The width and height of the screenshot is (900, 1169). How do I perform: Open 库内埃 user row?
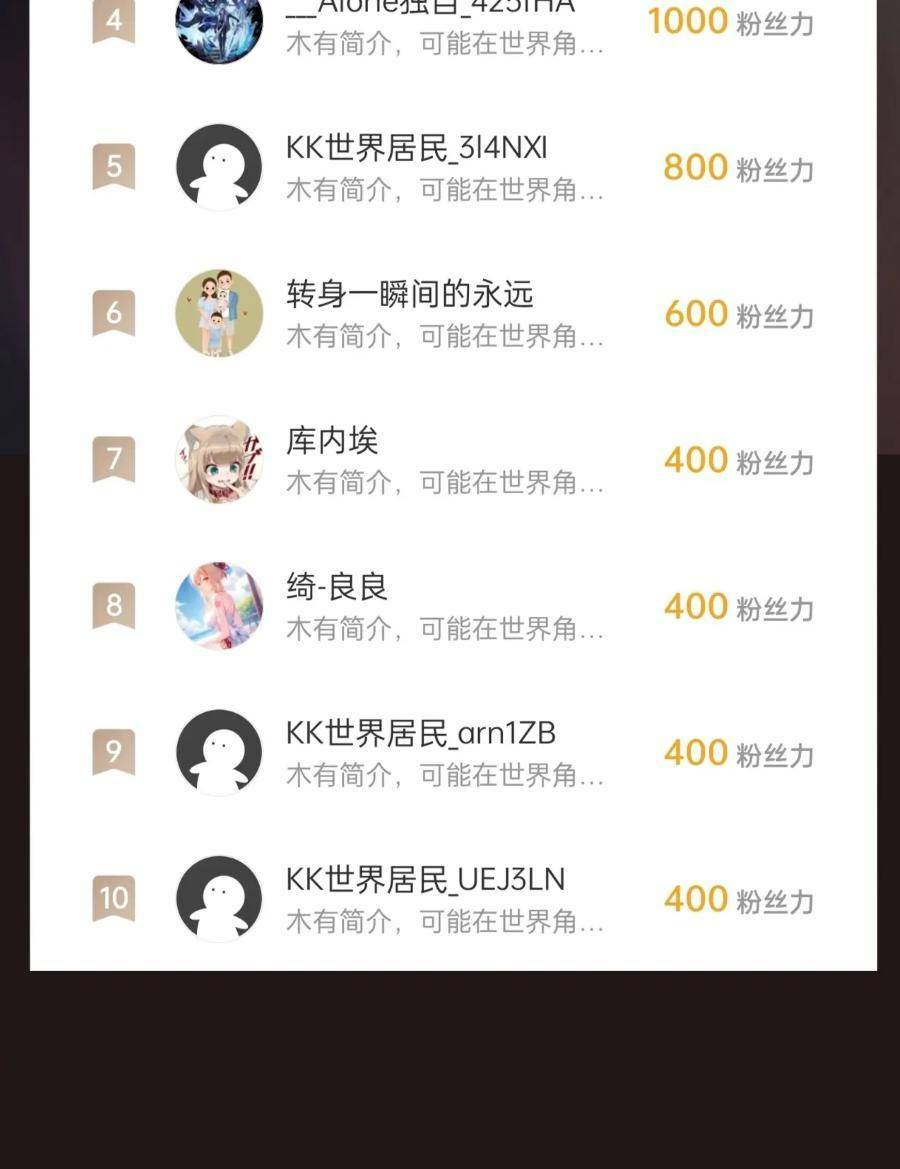(333, 441)
